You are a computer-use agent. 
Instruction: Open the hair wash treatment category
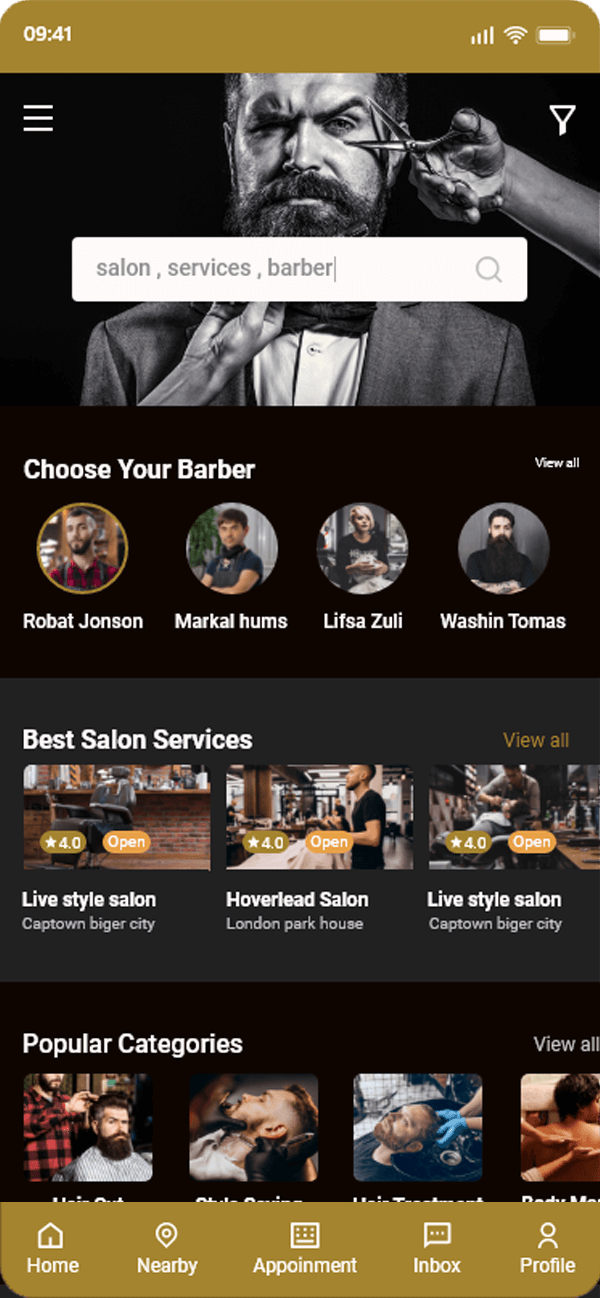click(x=418, y=1127)
